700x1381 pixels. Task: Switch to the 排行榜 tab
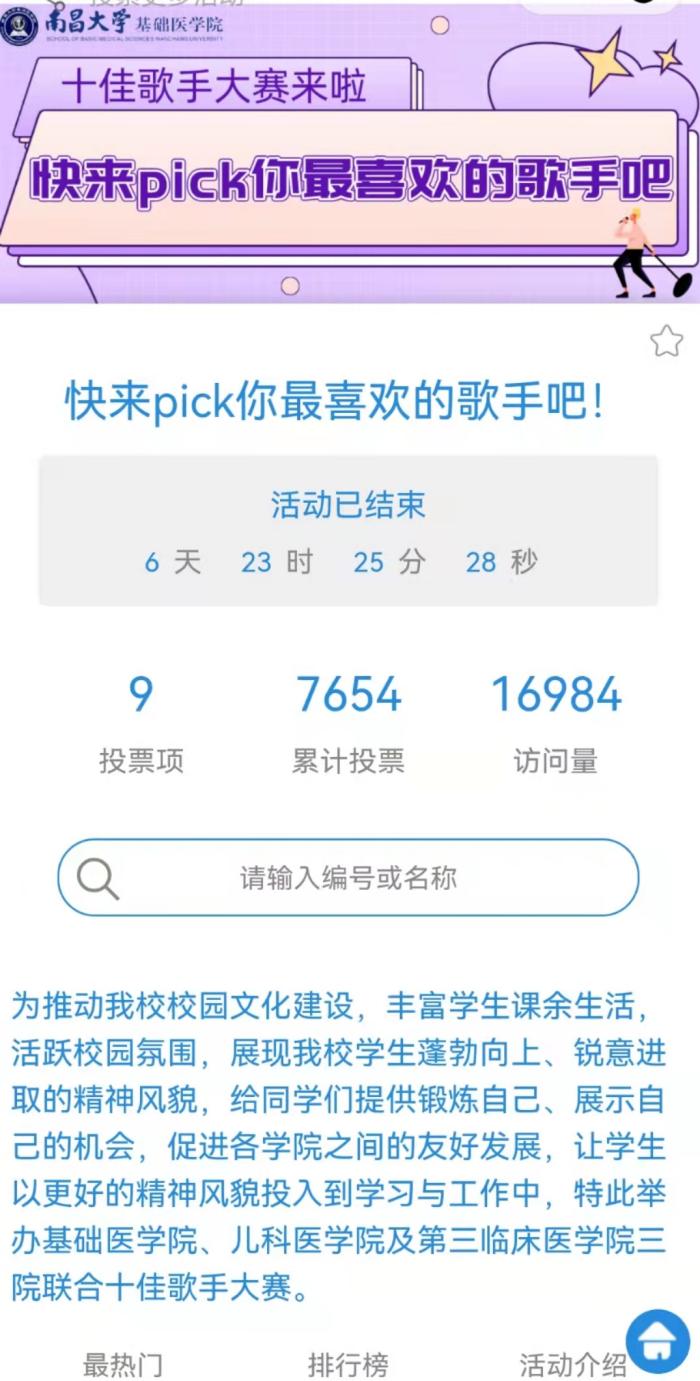(347, 1364)
